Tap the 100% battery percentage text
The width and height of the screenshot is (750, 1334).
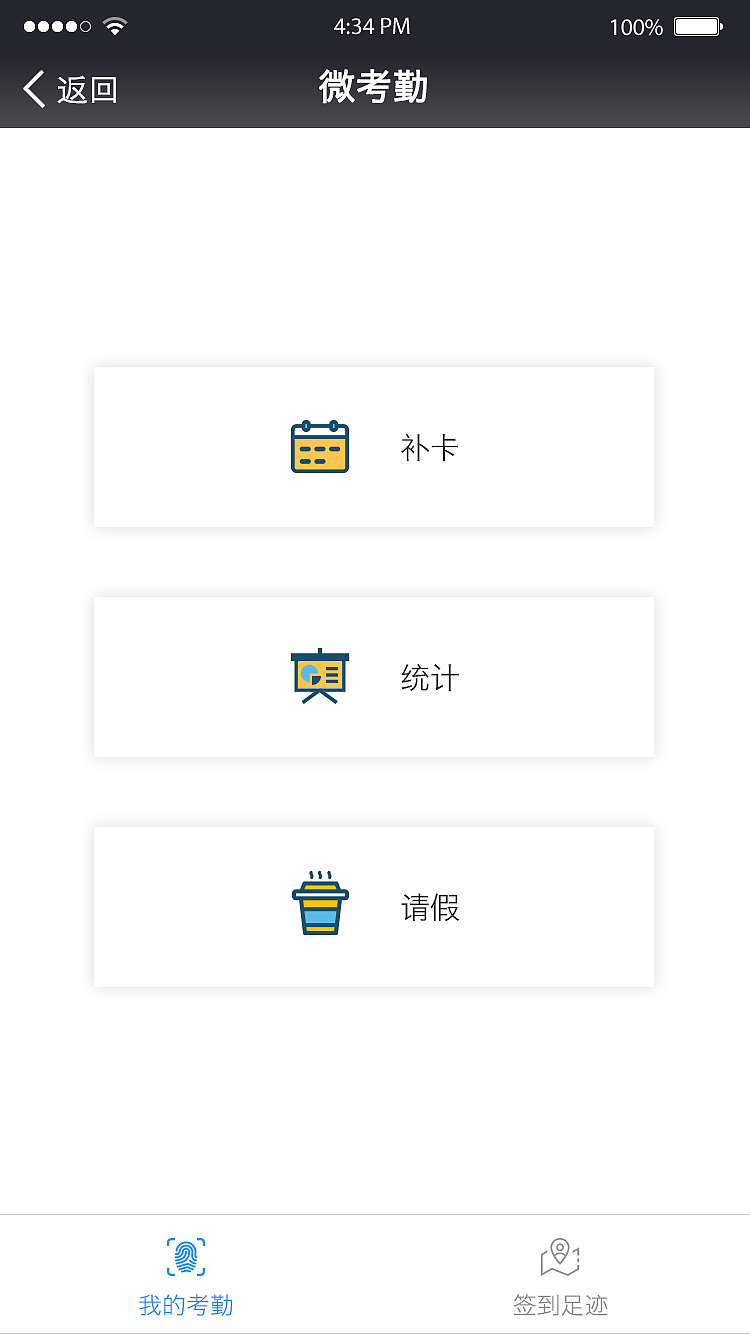pos(636,27)
